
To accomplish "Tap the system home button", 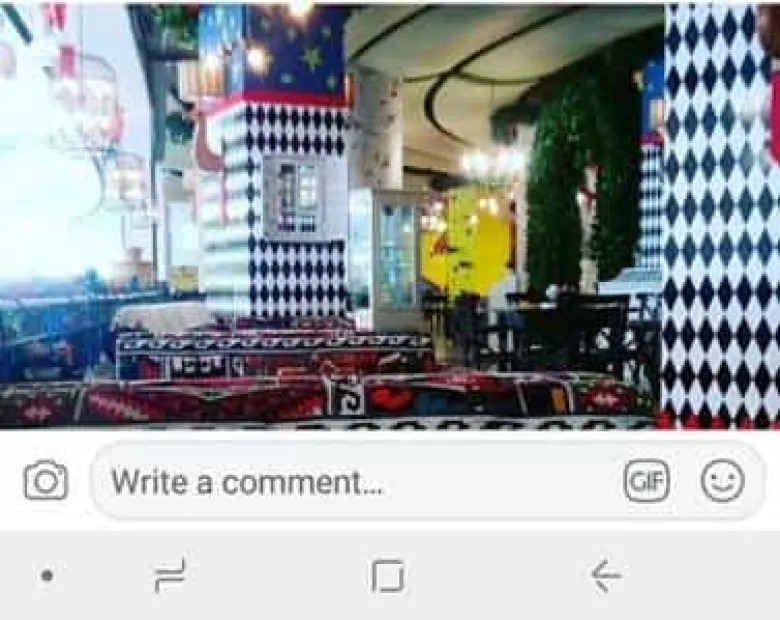I will coord(388,576).
